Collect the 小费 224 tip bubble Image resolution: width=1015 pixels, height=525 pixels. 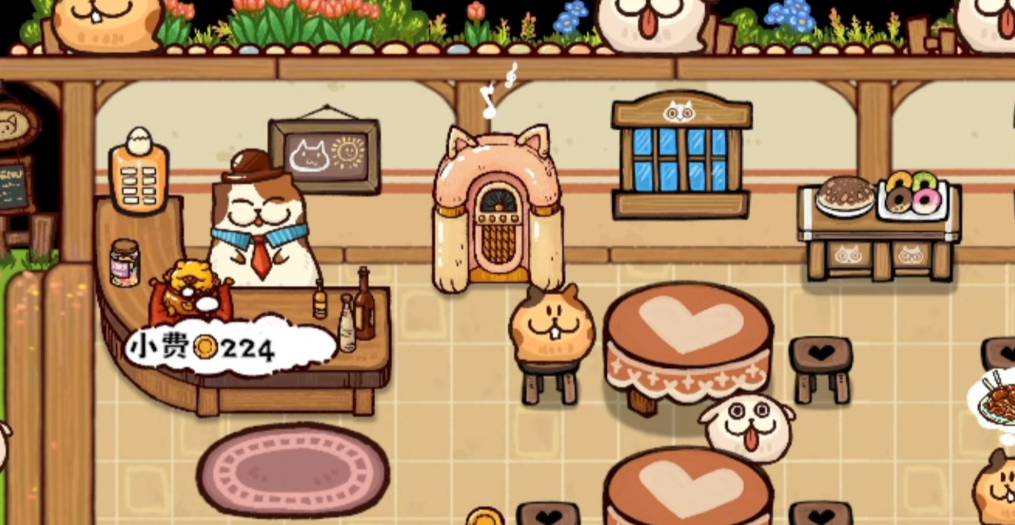[x=228, y=347]
